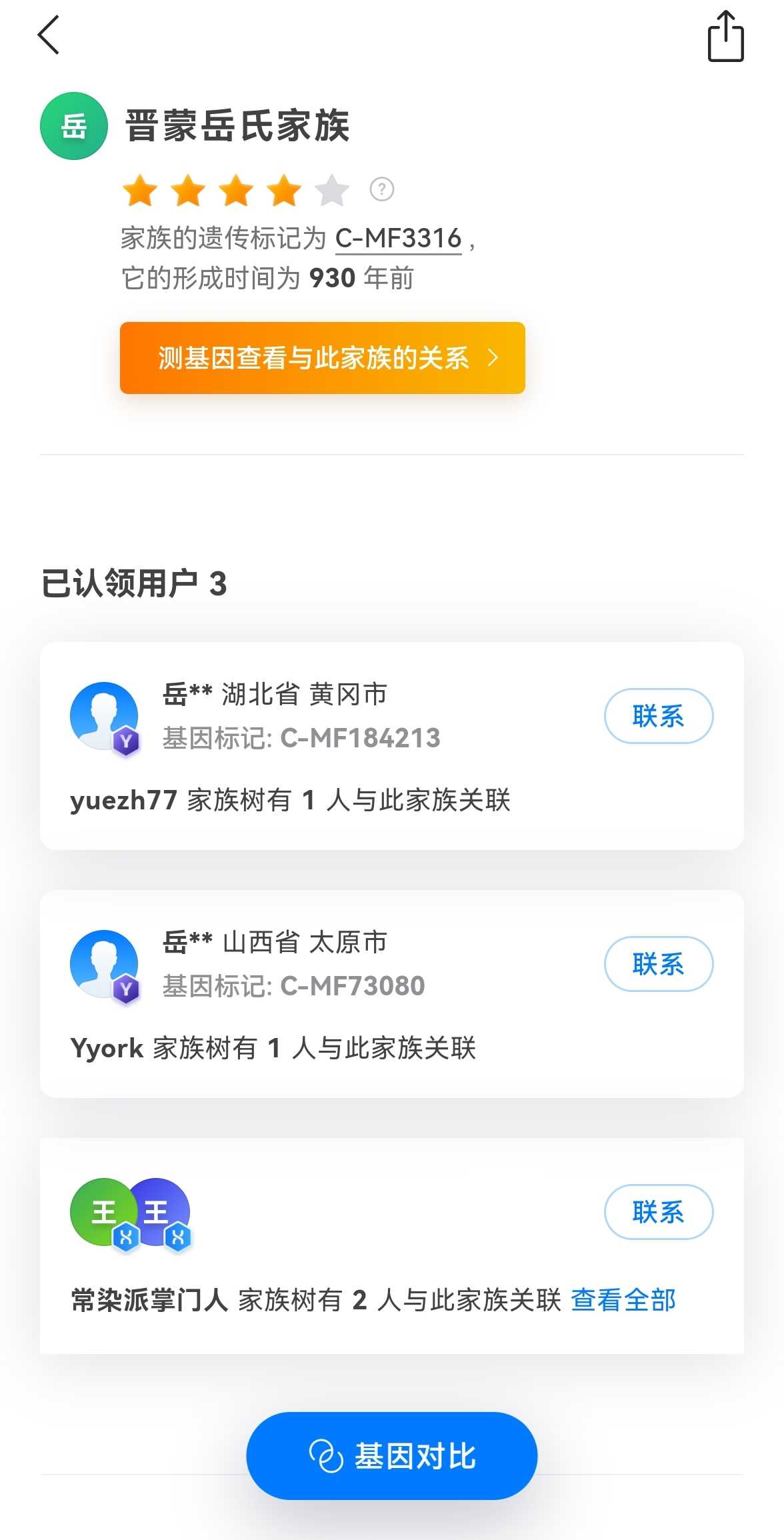Contact 常染派掌门人 via 联系
784x1540 pixels.
coord(658,1212)
